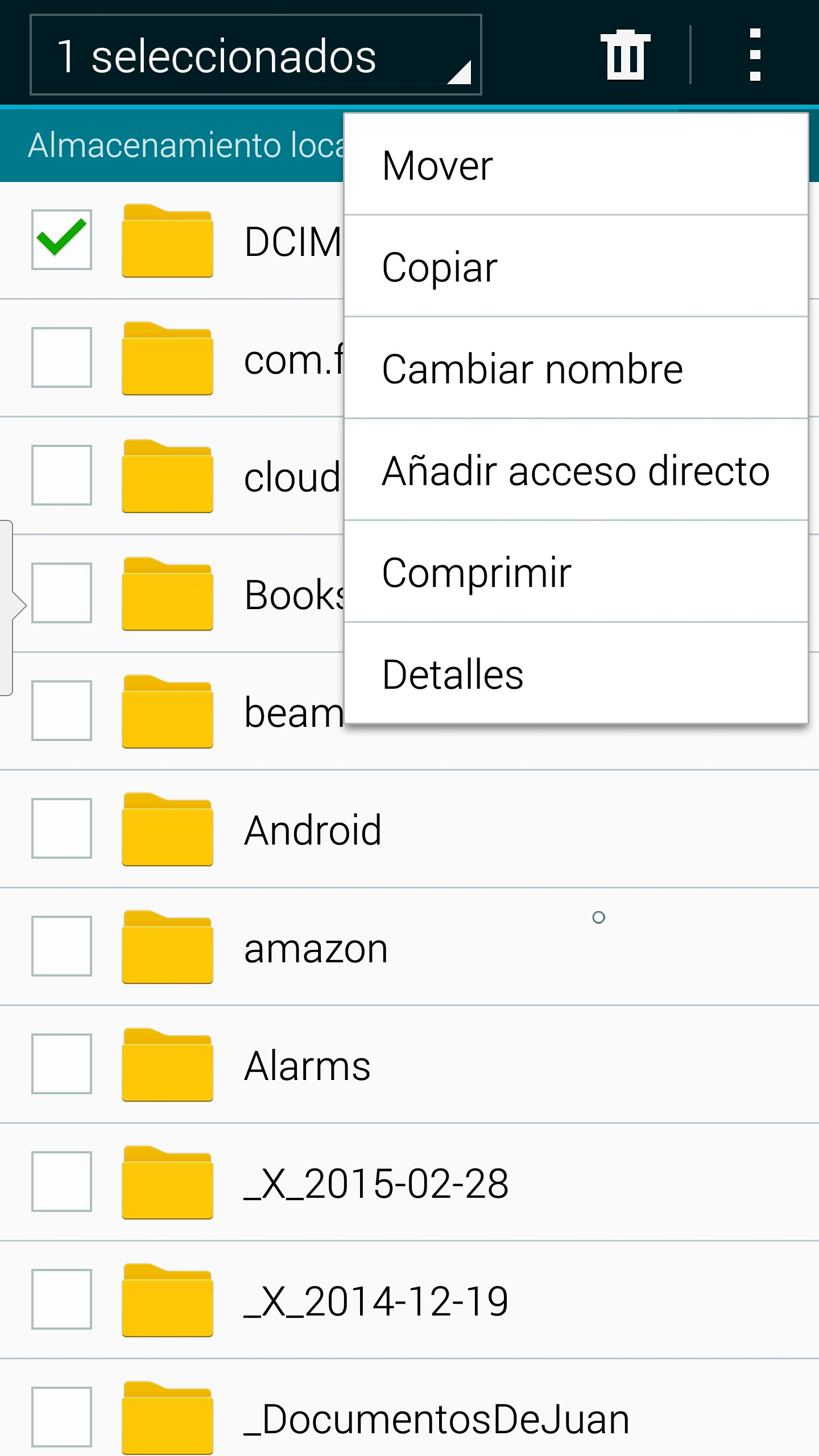819x1456 pixels.
Task: Select Copiar in the popup menu
Action: tap(576, 267)
